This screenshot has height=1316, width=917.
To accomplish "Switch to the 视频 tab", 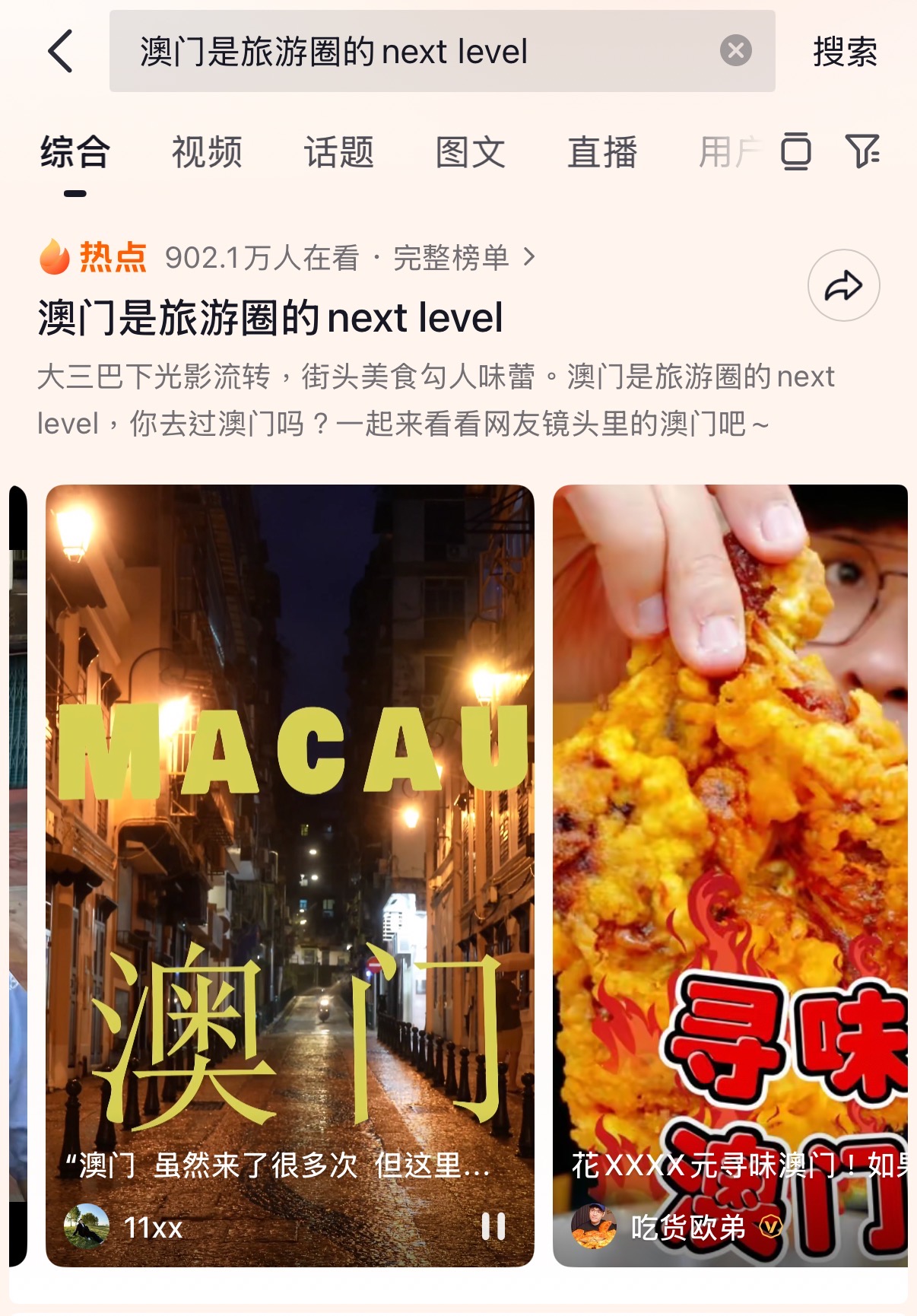I will pos(207,152).
